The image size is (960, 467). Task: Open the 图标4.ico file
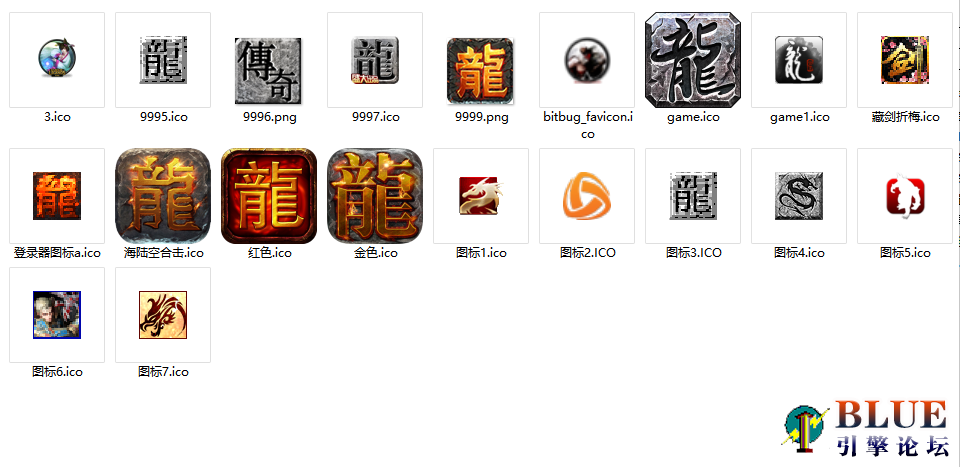click(799, 196)
